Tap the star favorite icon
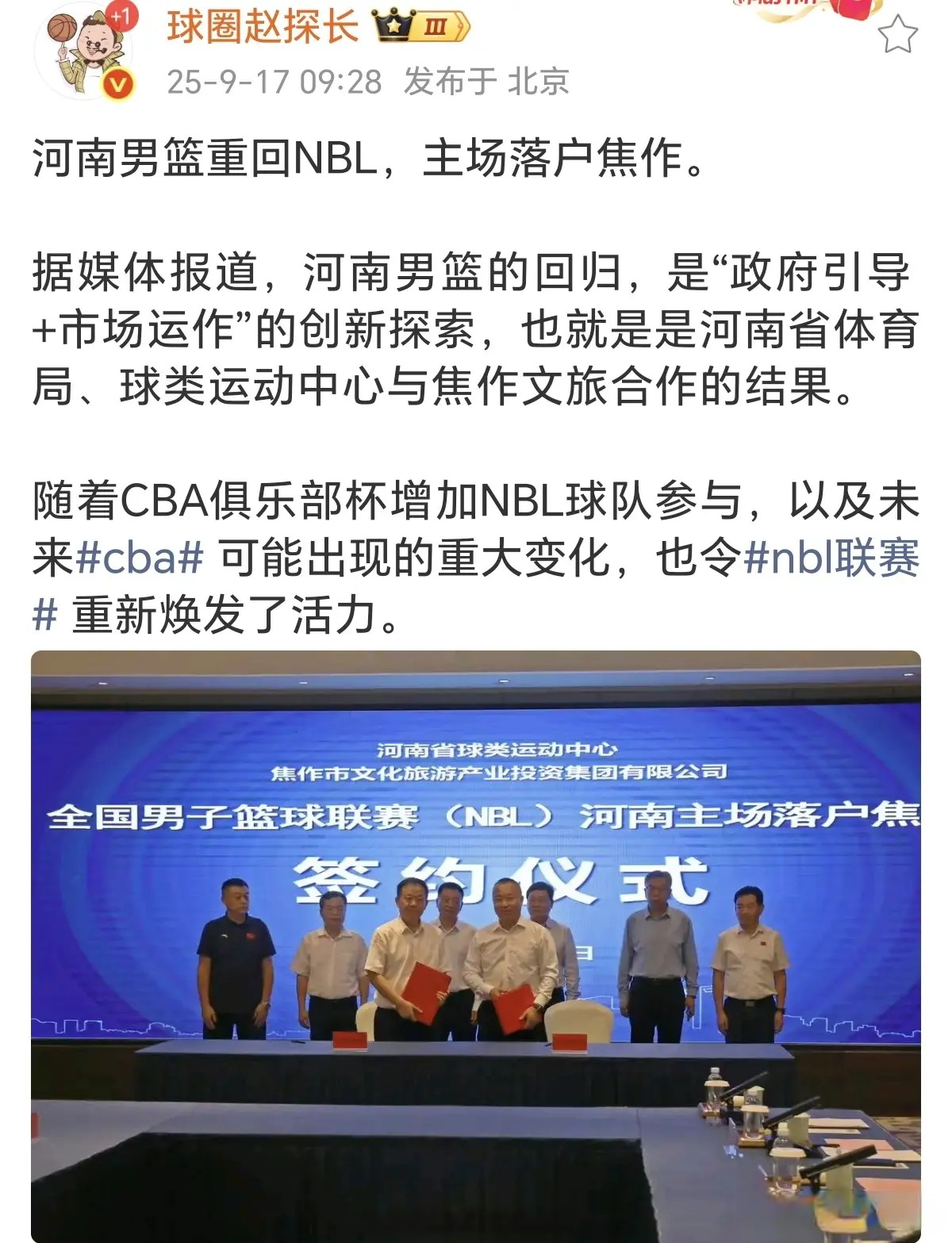 pyautogui.click(x=897, y=36)
